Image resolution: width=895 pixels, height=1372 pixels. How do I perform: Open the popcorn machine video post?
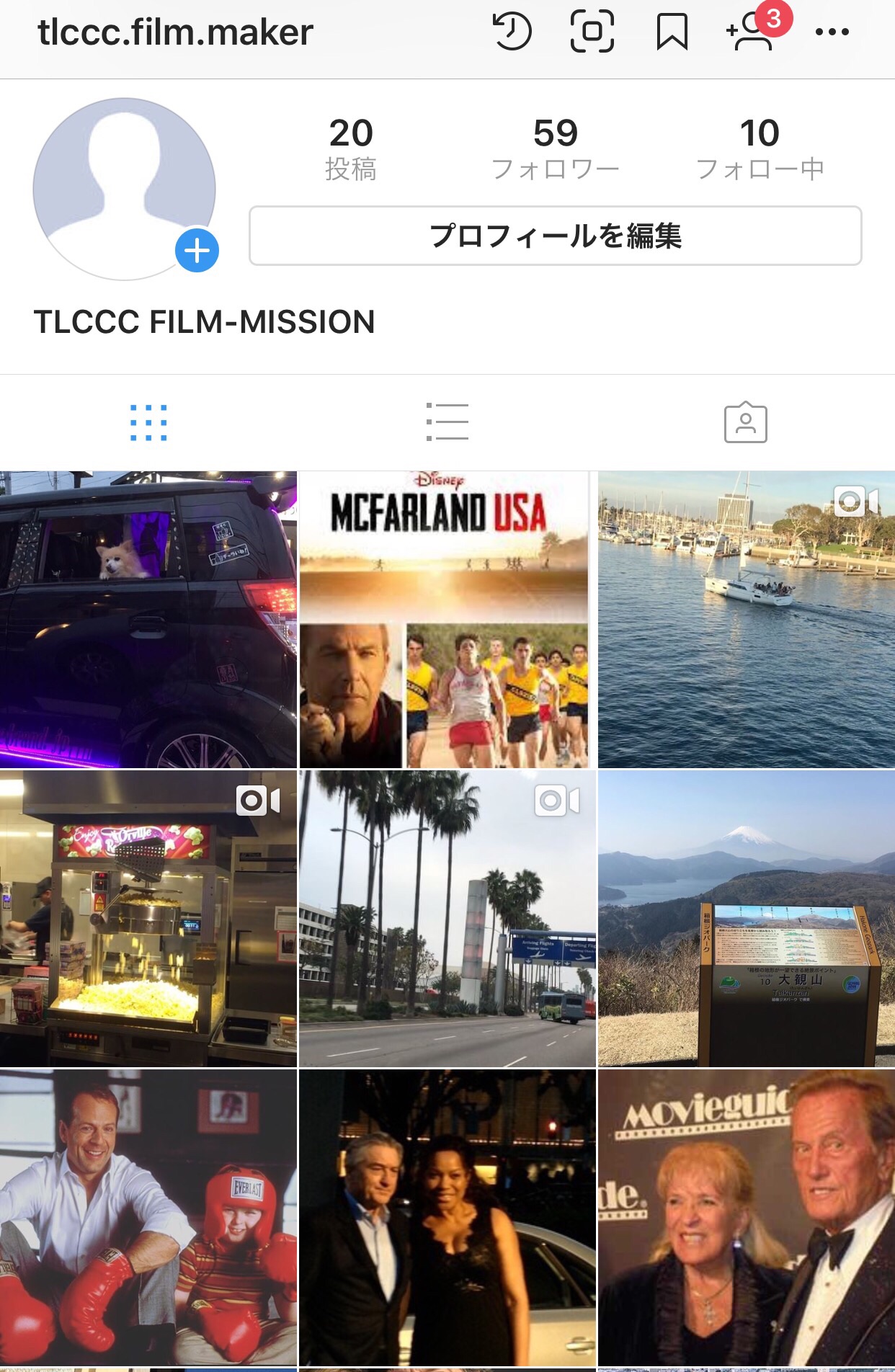coord(148,919)
